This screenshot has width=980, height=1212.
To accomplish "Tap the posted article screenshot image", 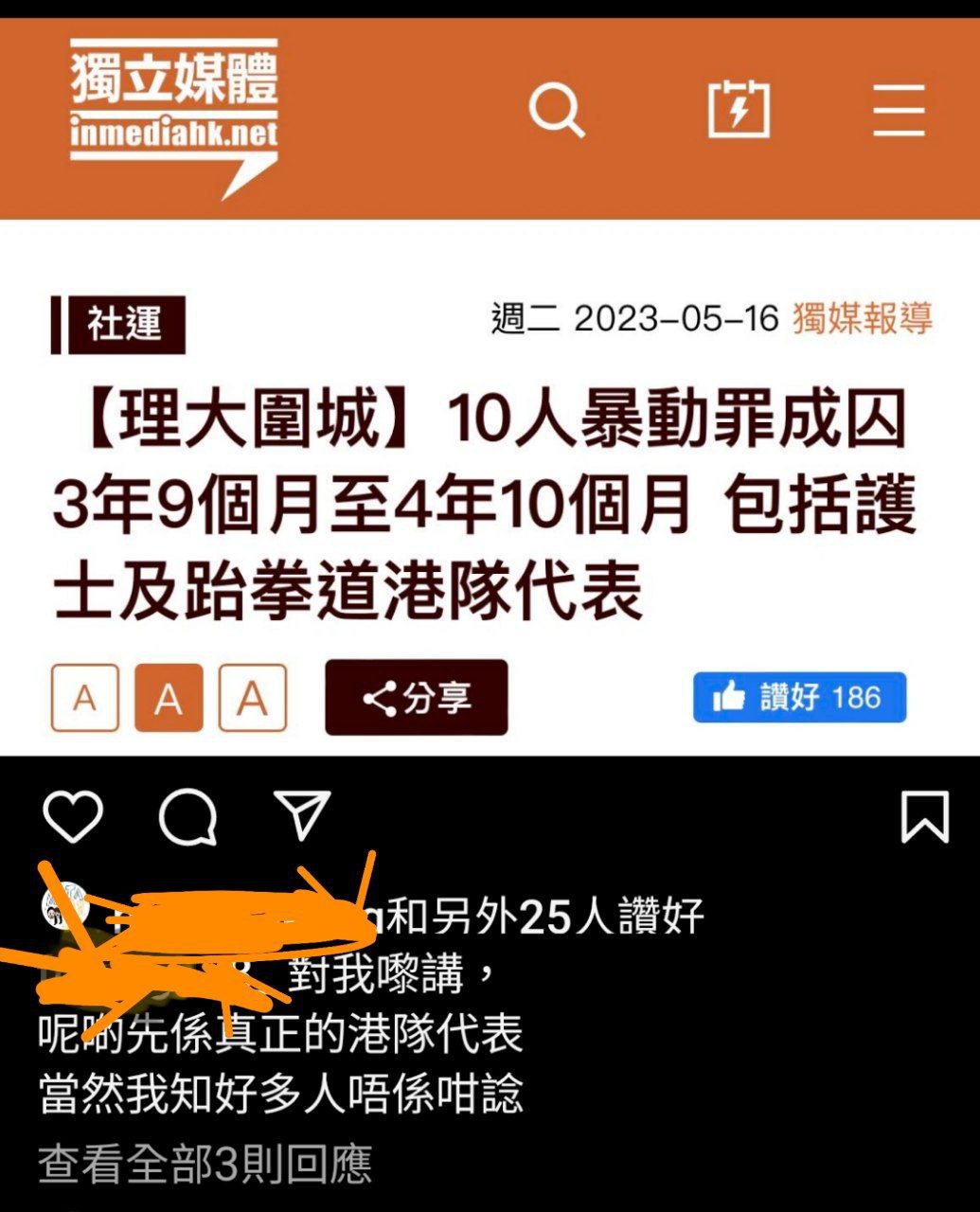I will tap(490, 473).
